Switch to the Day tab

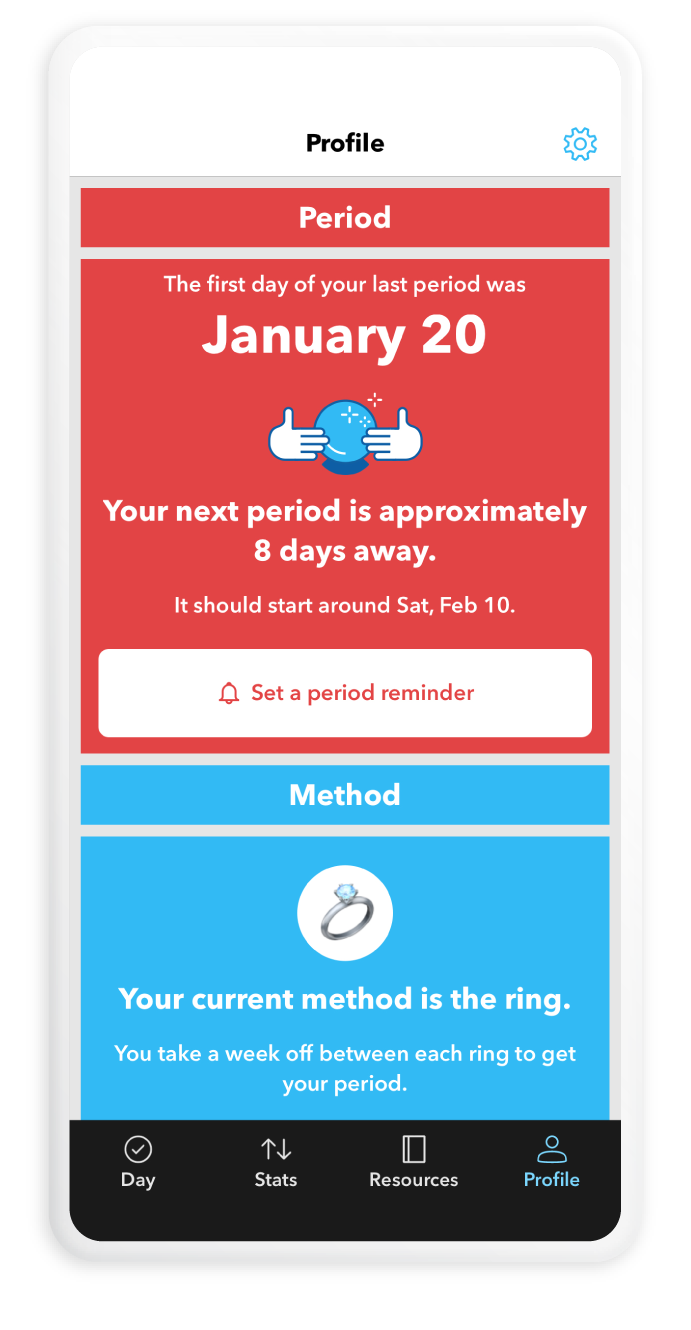[x=138, y=1163]
